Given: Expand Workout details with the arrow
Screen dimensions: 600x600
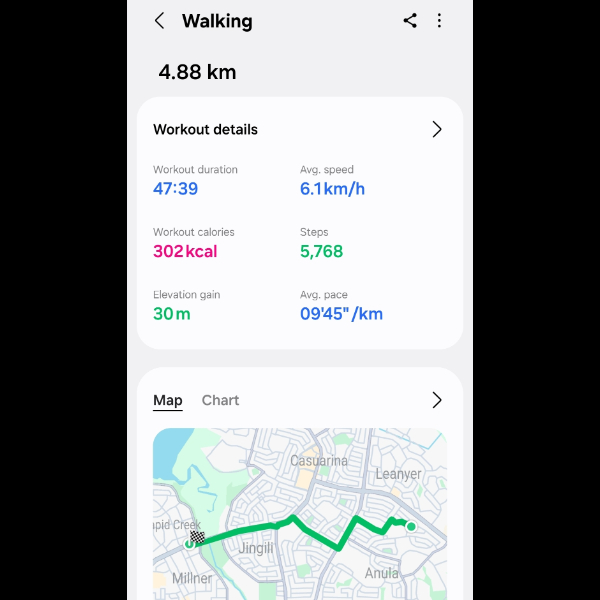Looking at the screenshot, I should tap(436, 130).
